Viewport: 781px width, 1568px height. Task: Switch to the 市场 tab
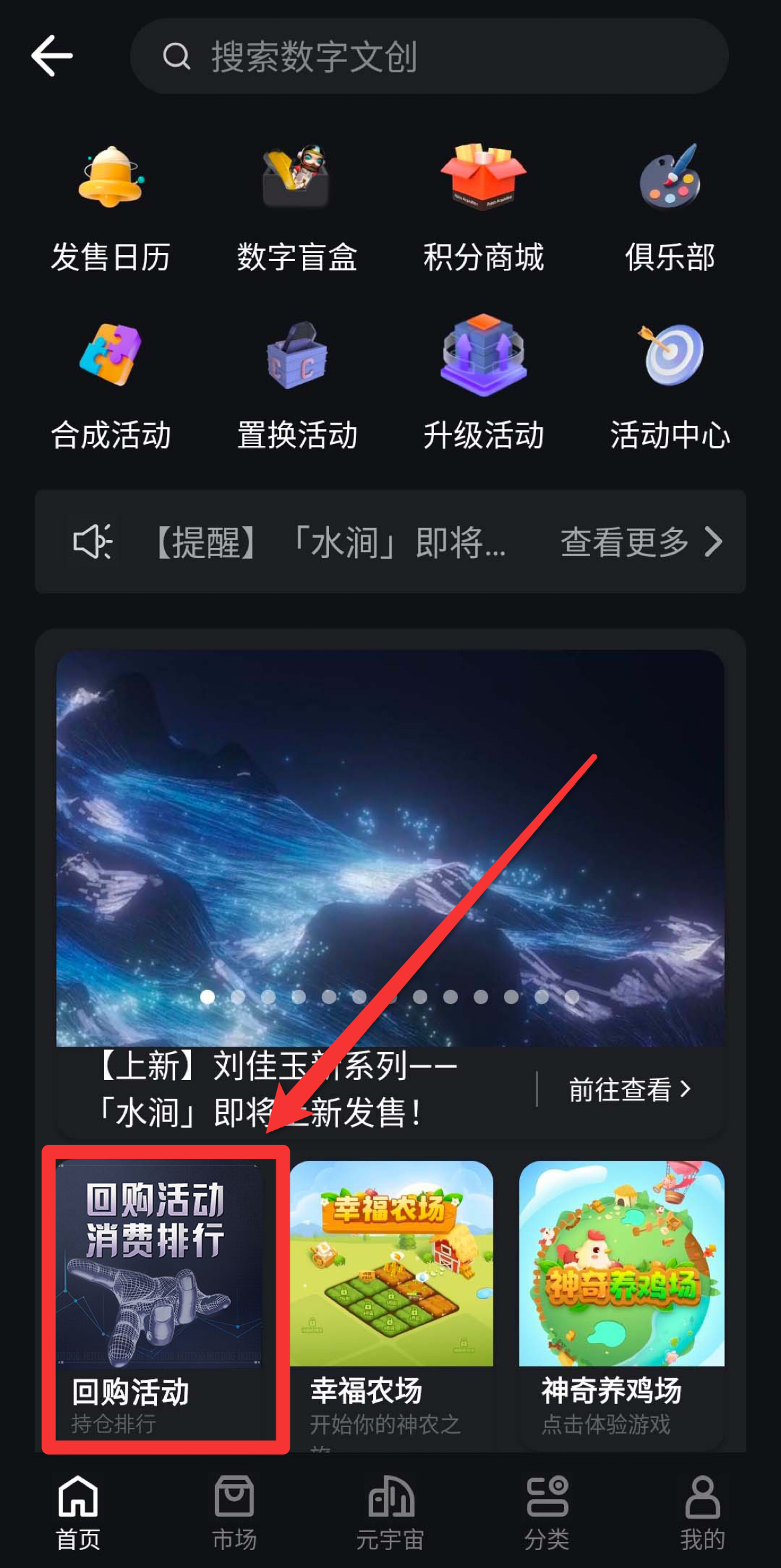coord(234,1513)
